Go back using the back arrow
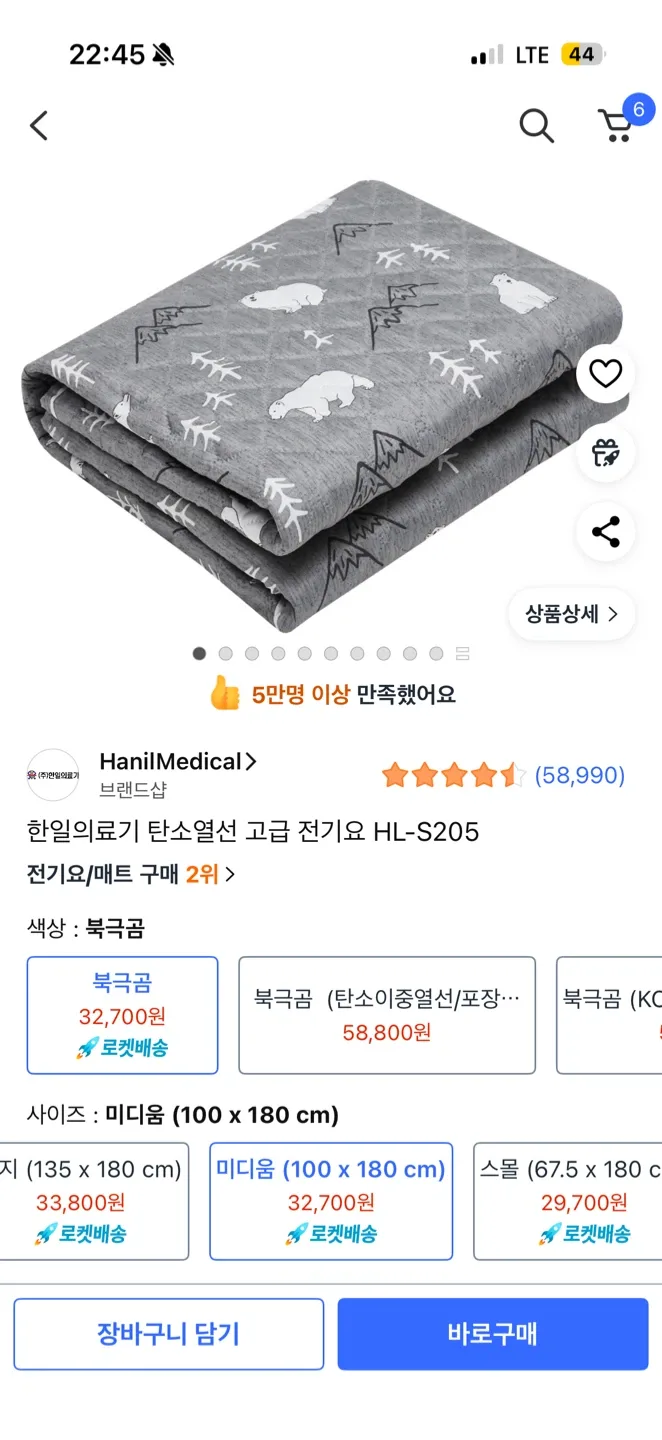The height and width of the screenshot is (1440, 662). 39,126
